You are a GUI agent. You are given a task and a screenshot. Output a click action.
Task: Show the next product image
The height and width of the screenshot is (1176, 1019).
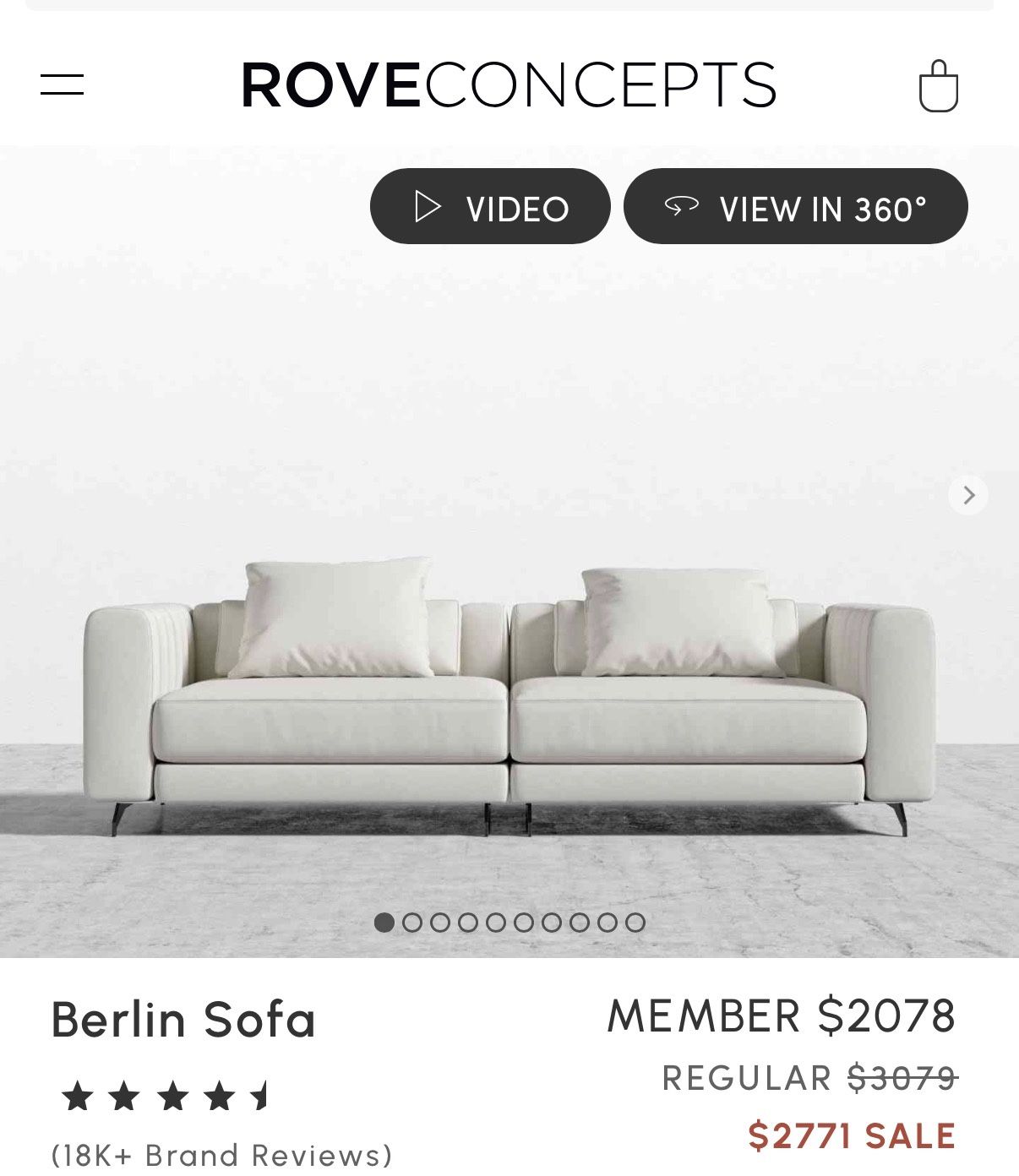click(968, 495)
